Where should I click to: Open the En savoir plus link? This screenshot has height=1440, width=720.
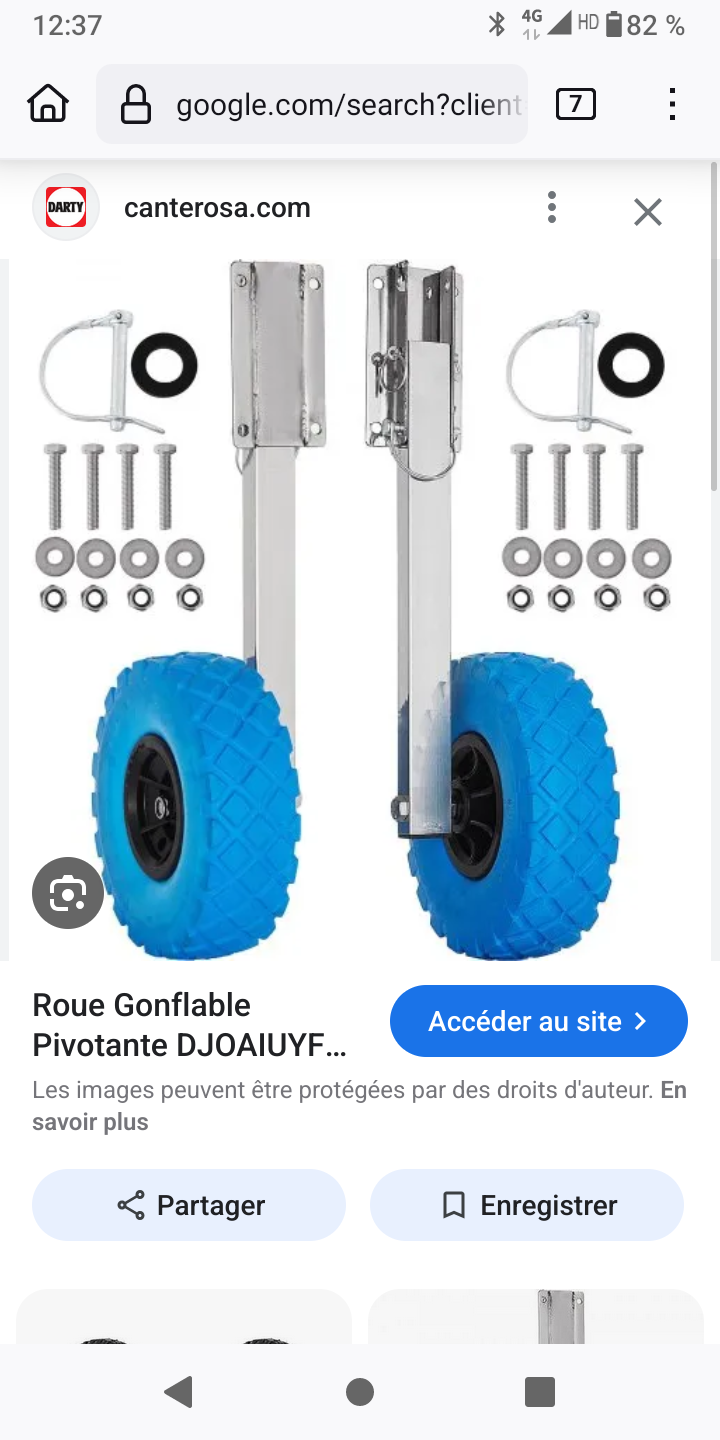[x=90, y=1122]
